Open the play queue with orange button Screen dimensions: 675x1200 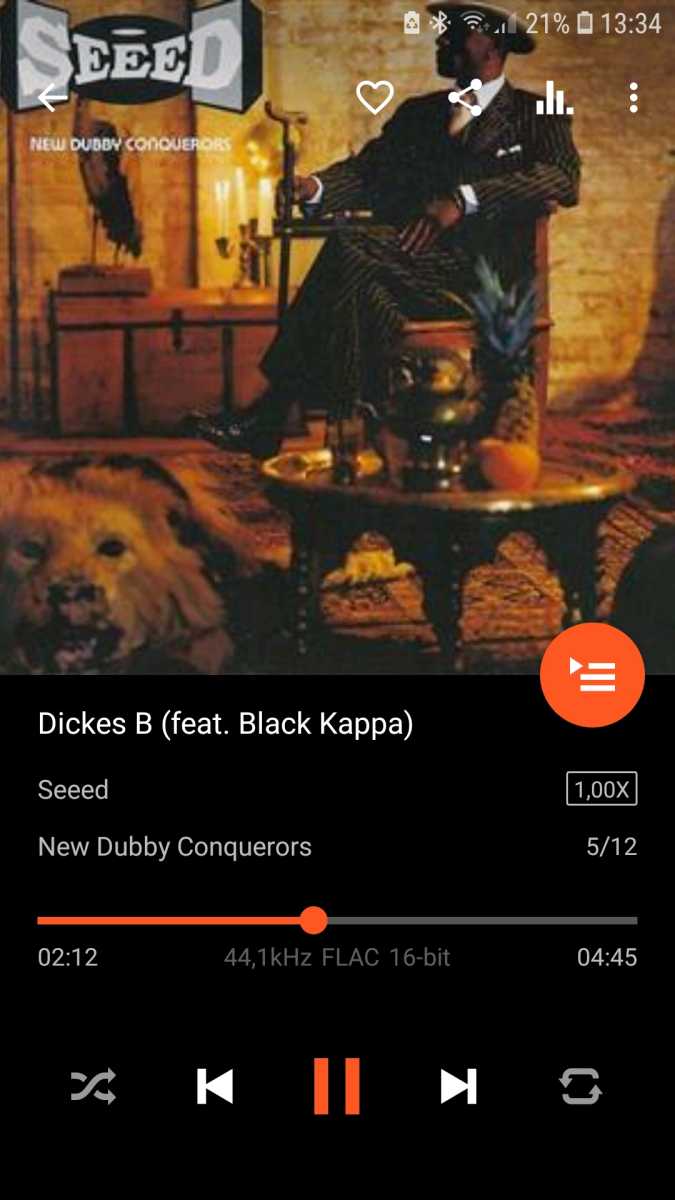click(592, 675)
